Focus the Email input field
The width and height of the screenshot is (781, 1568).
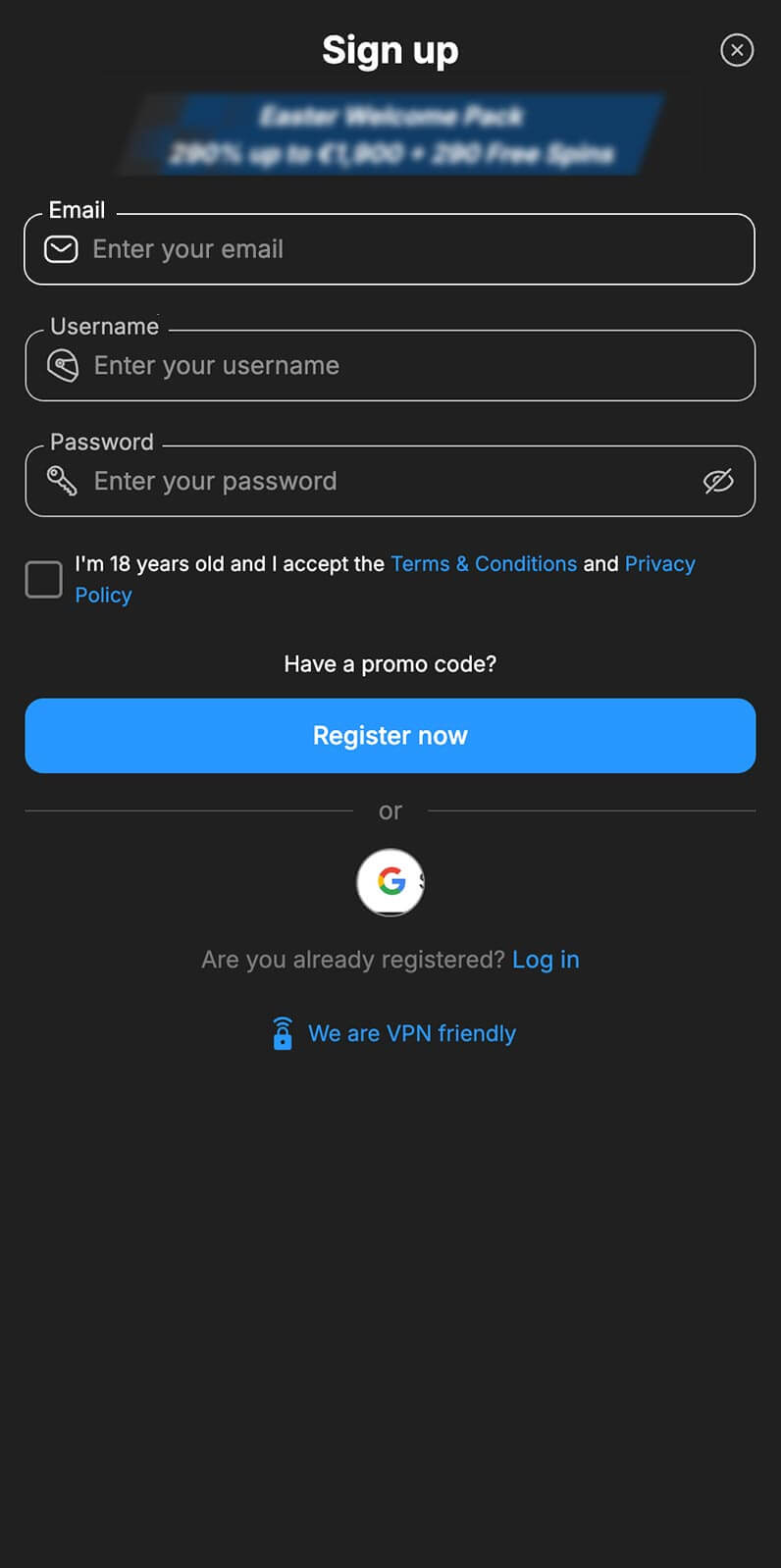390,249
